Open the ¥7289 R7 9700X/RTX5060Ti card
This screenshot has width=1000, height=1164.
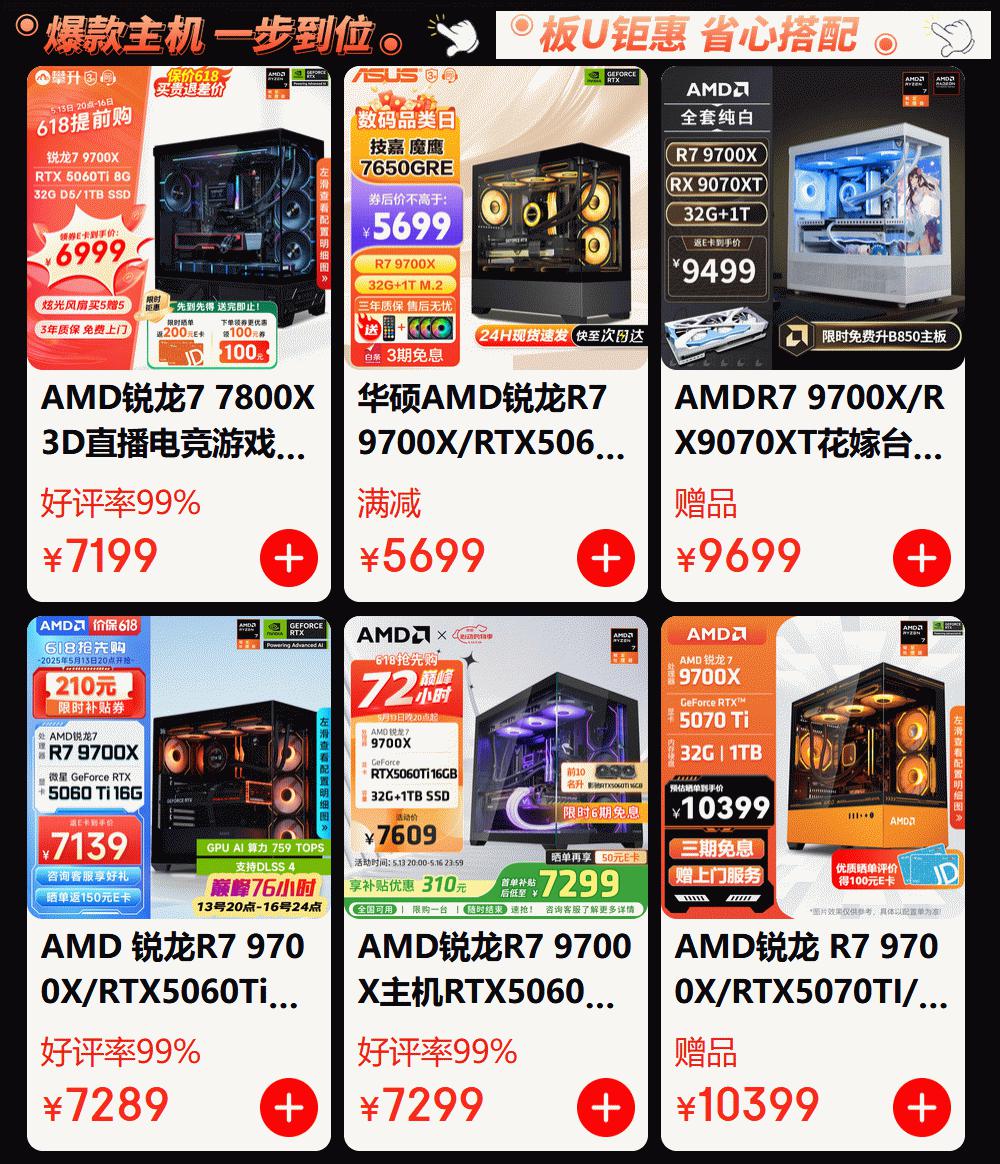tap(178, 968)
